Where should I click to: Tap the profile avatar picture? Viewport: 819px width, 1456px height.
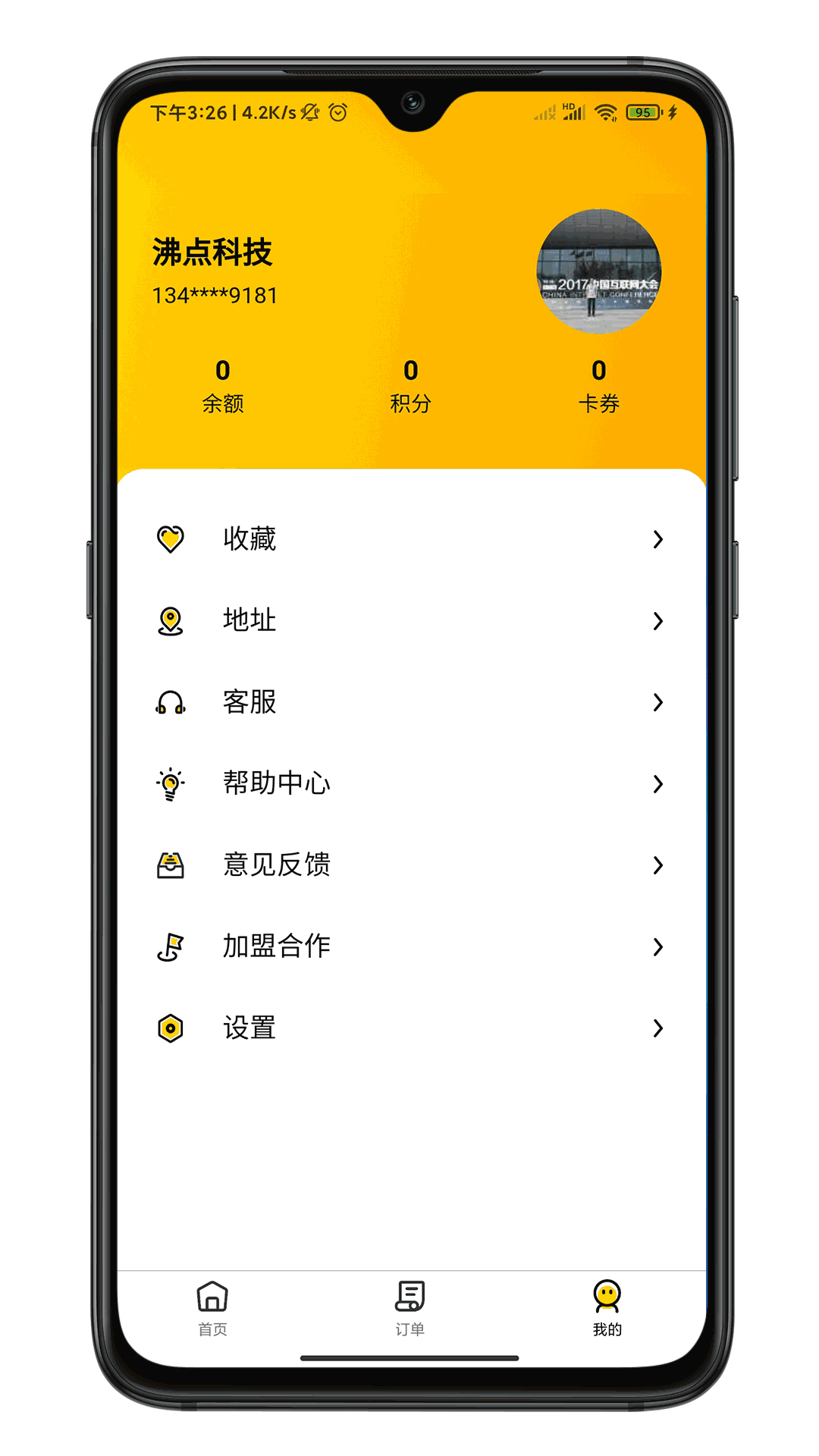click(x=599, y=271)
